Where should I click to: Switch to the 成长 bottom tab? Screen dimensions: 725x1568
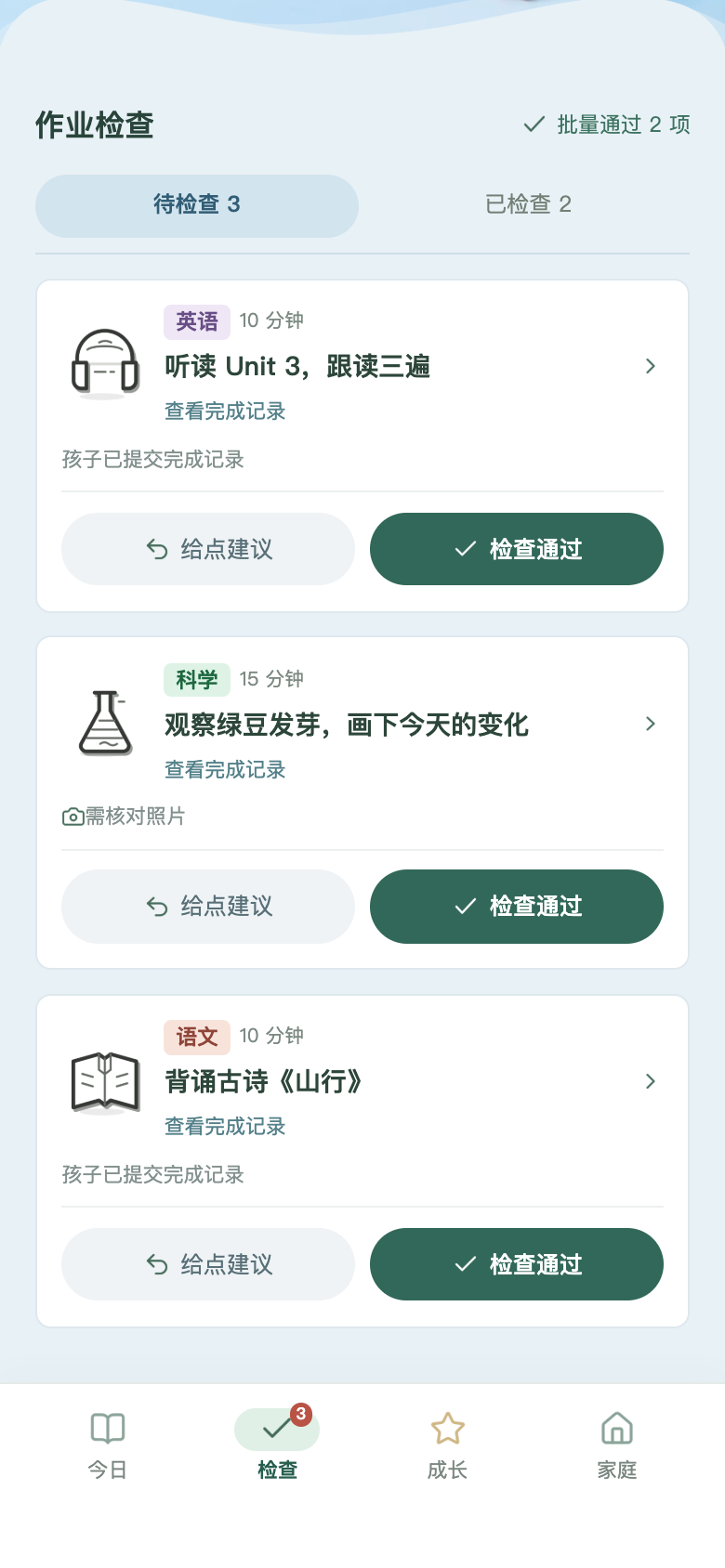click(x=447, y=1445)
